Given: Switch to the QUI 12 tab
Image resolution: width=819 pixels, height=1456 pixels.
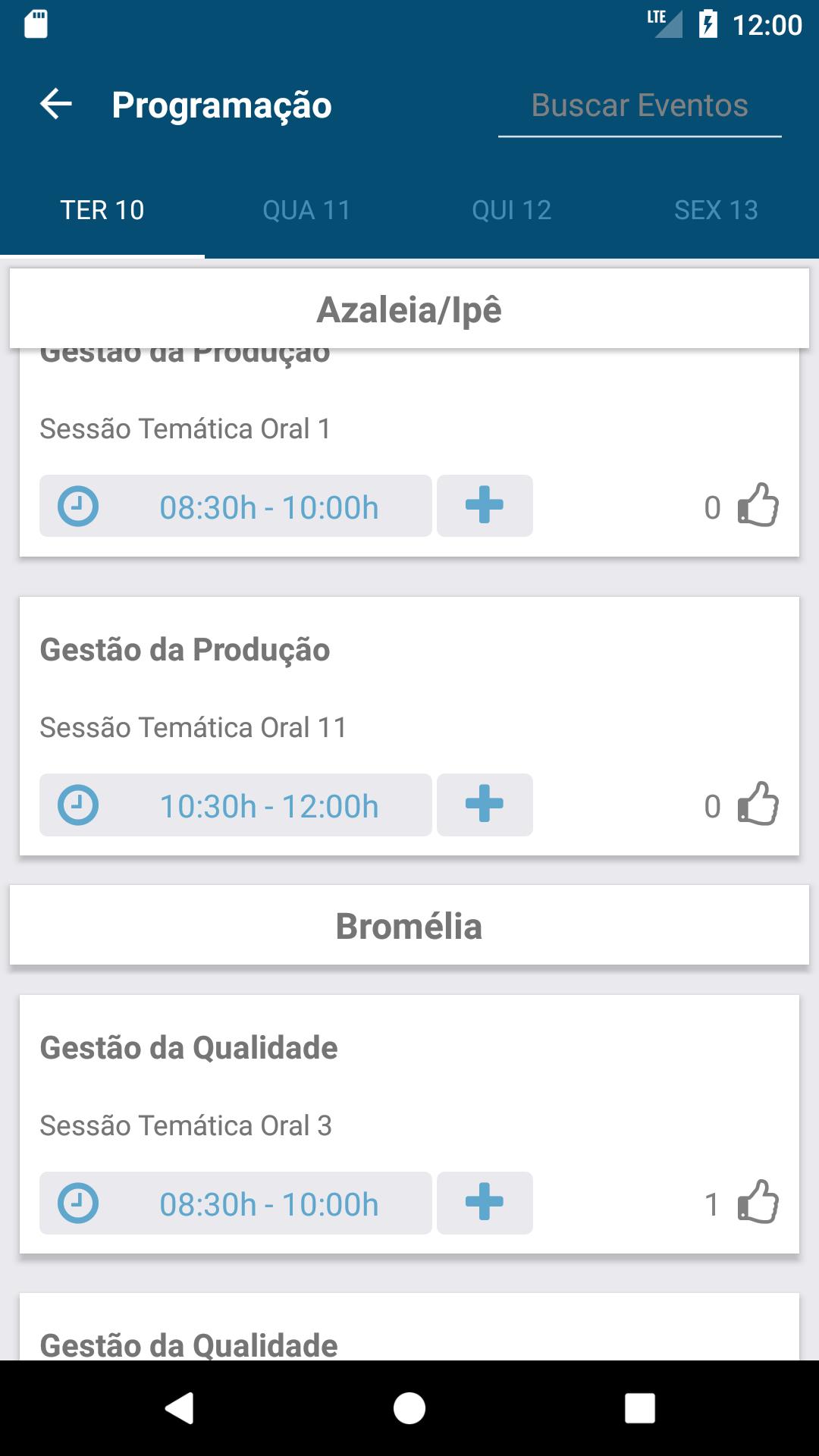Looking at the screenshot, I should point(511,210).
